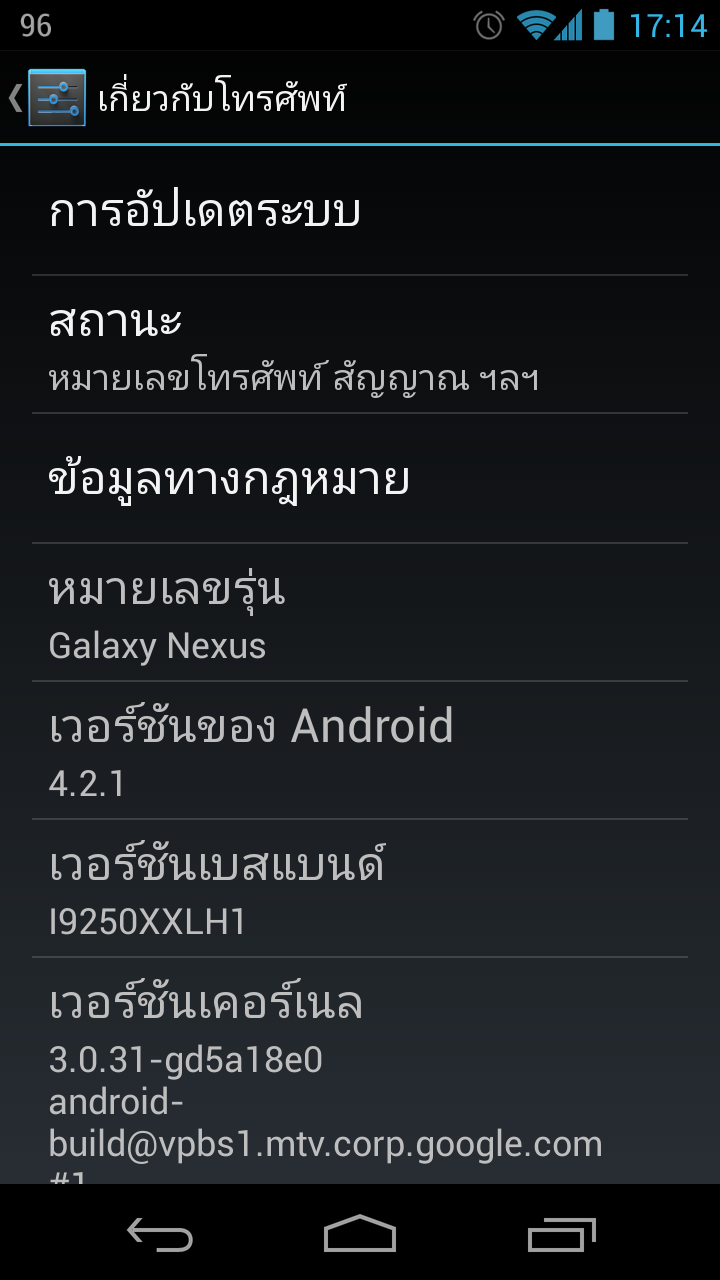Tap the เวอร์ชันของ Android 4.2.1 row
Screen dimensions: 720x1280
point(360,751)
